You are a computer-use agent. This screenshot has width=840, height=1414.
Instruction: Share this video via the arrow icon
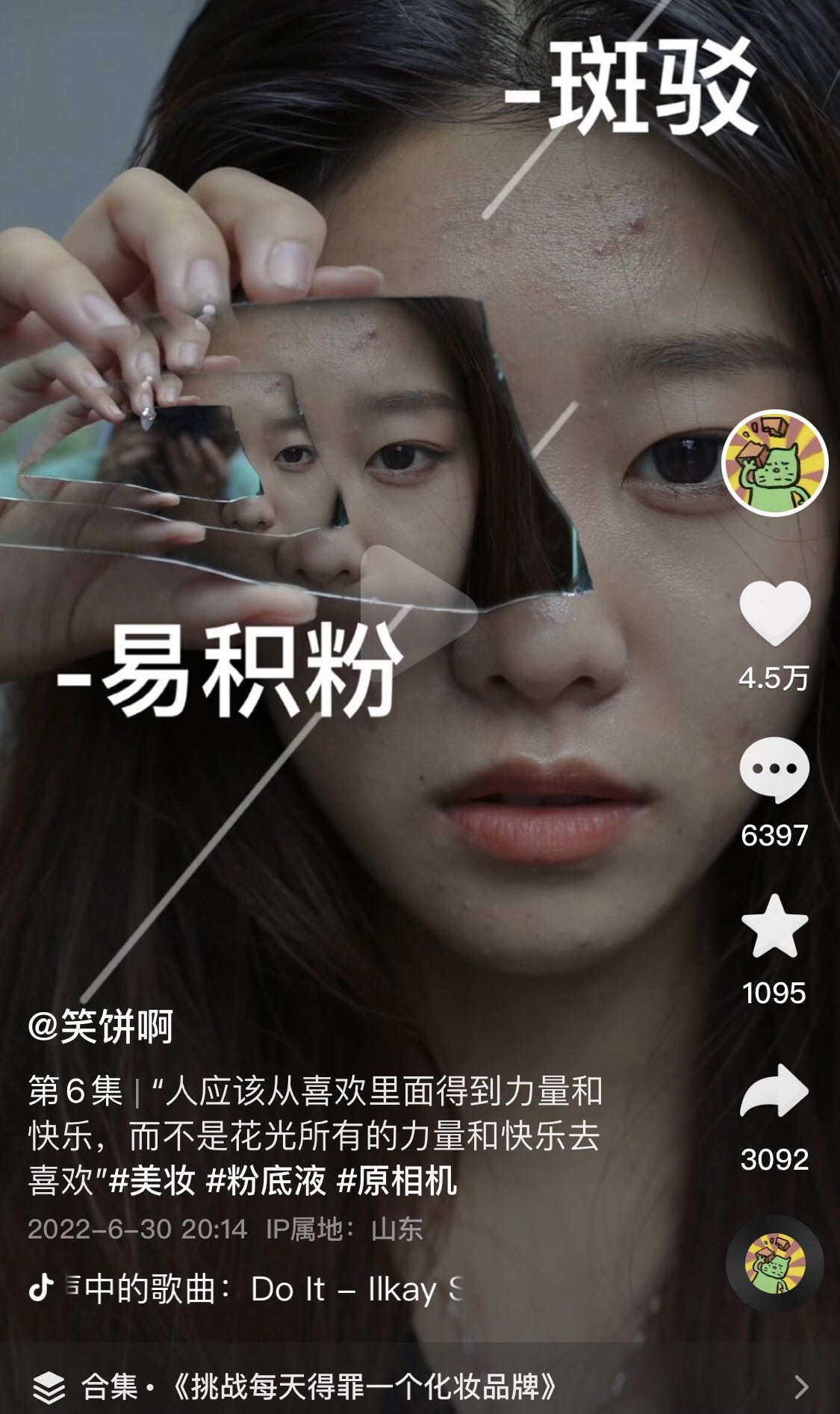[x=775, y=1091]
